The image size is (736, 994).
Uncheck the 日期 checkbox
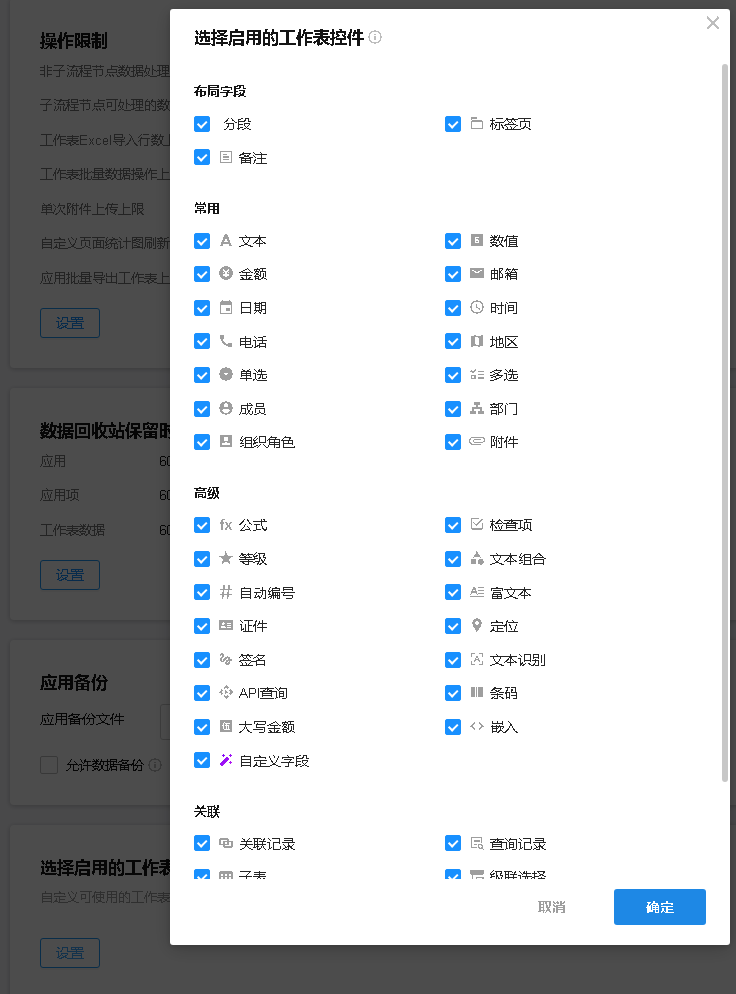(203, 308)
